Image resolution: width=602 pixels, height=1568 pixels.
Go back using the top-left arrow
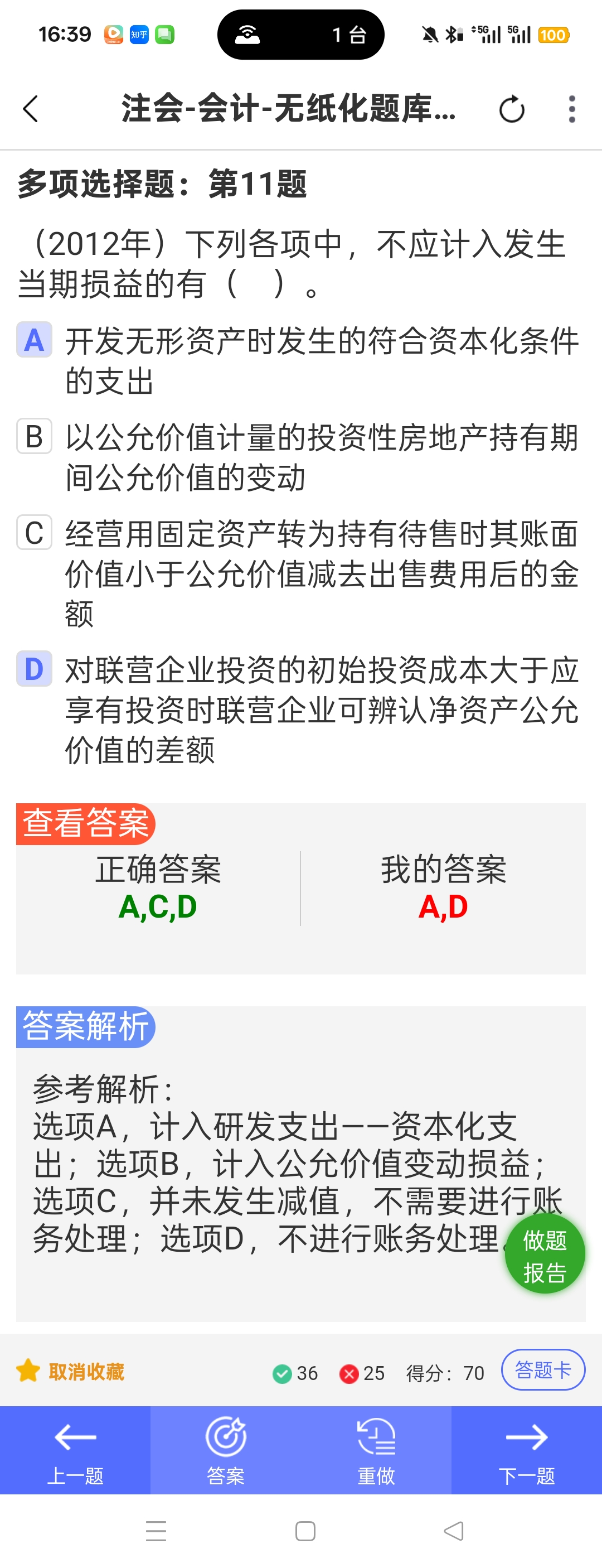[x=31, y=109]
